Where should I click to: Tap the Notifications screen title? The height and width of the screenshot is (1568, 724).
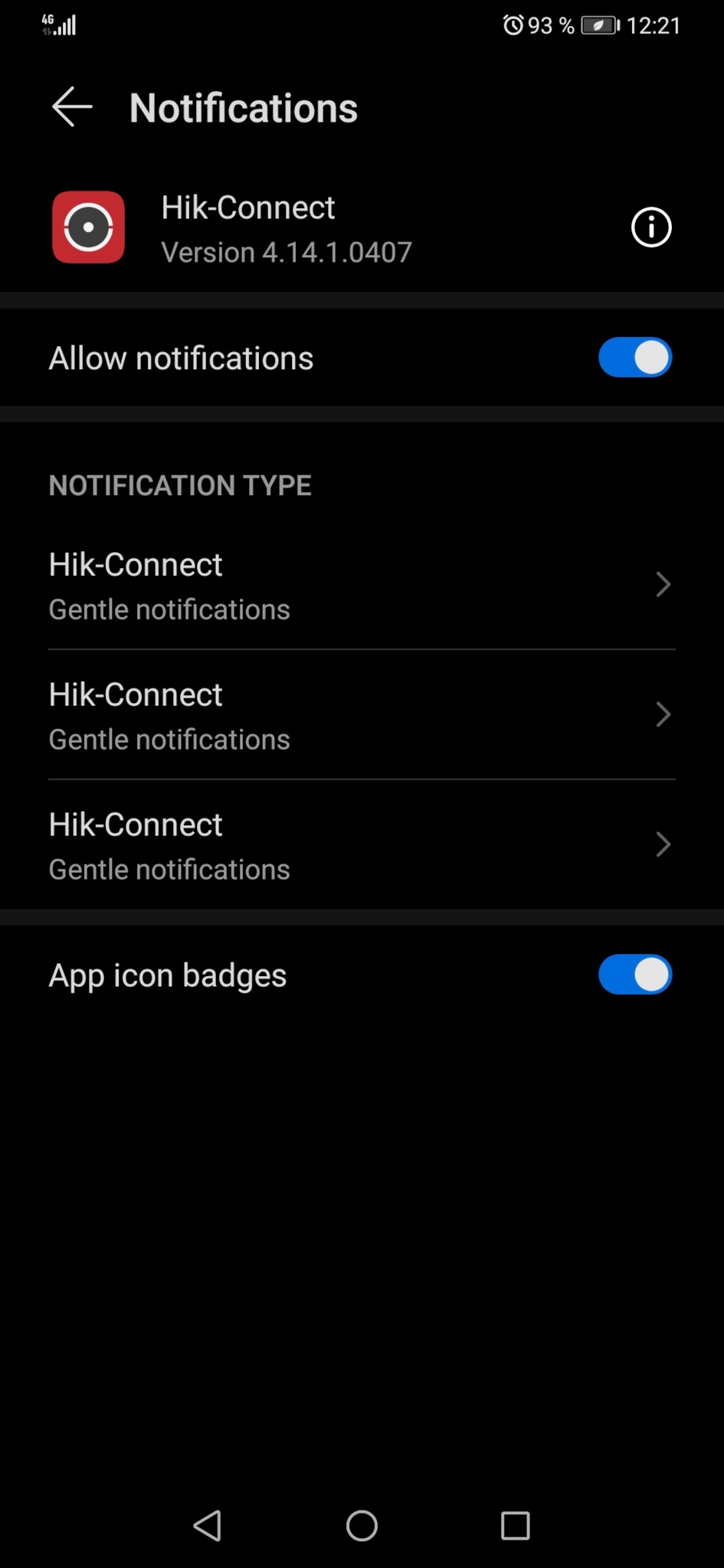click(x=243, y=107)
